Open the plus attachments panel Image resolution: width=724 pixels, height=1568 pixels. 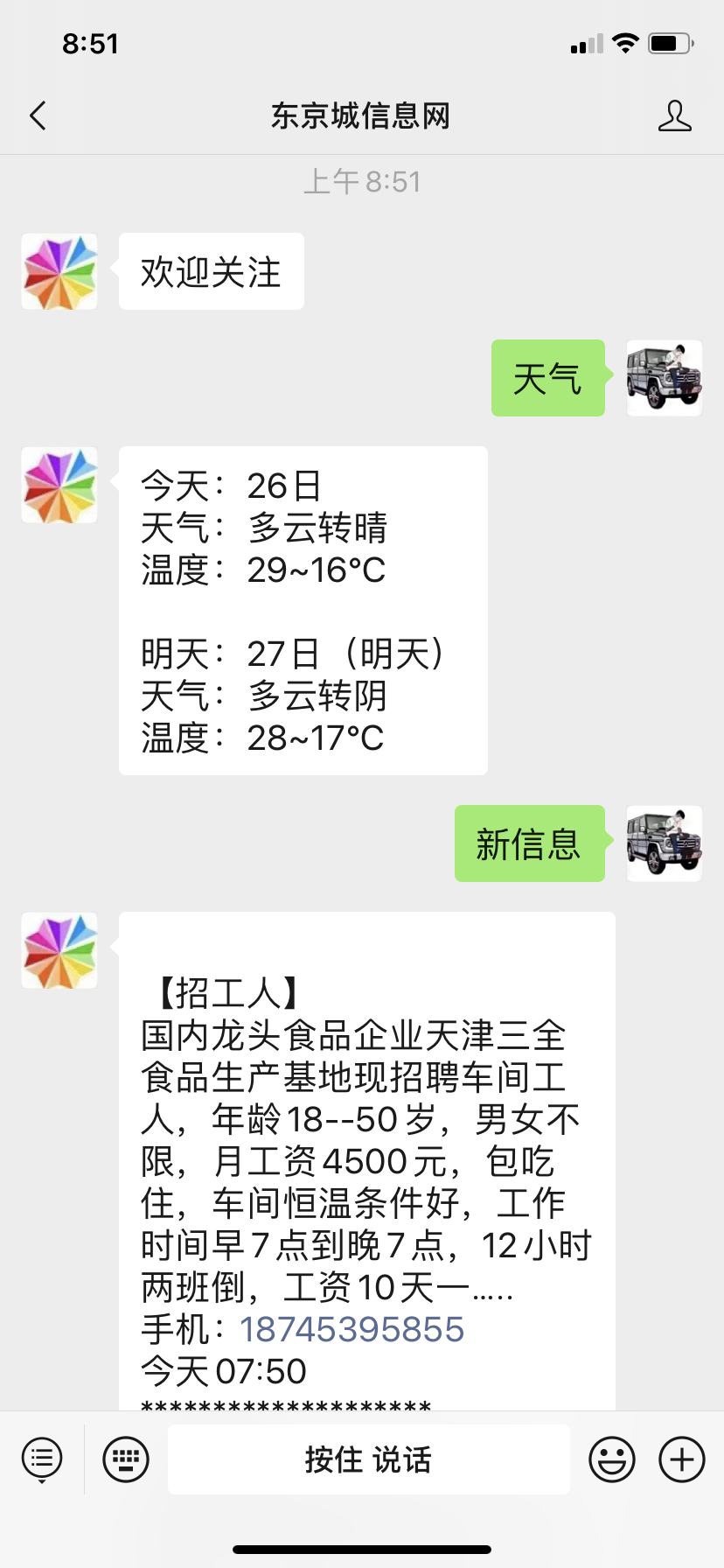(682, 1459)
